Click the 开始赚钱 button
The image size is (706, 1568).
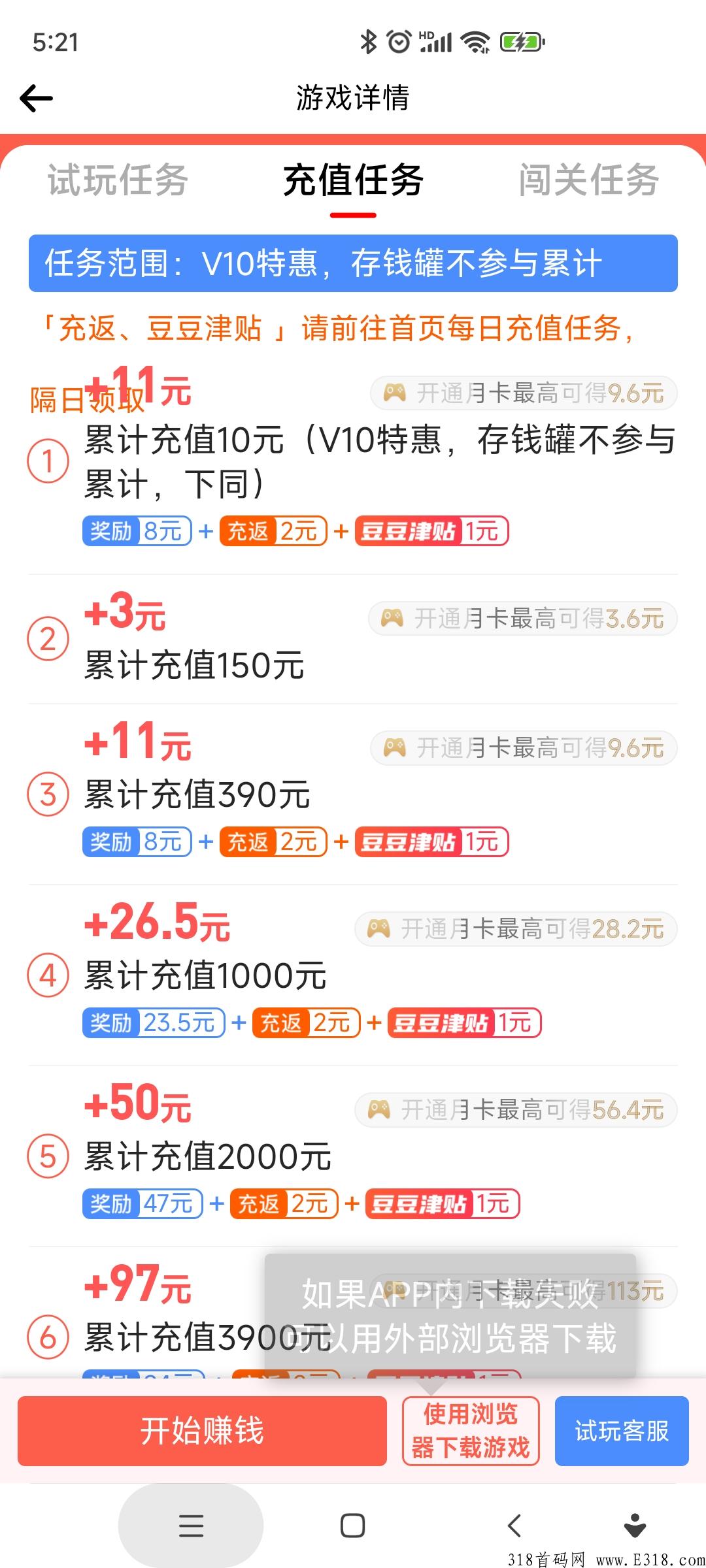tap(203, 1431)
